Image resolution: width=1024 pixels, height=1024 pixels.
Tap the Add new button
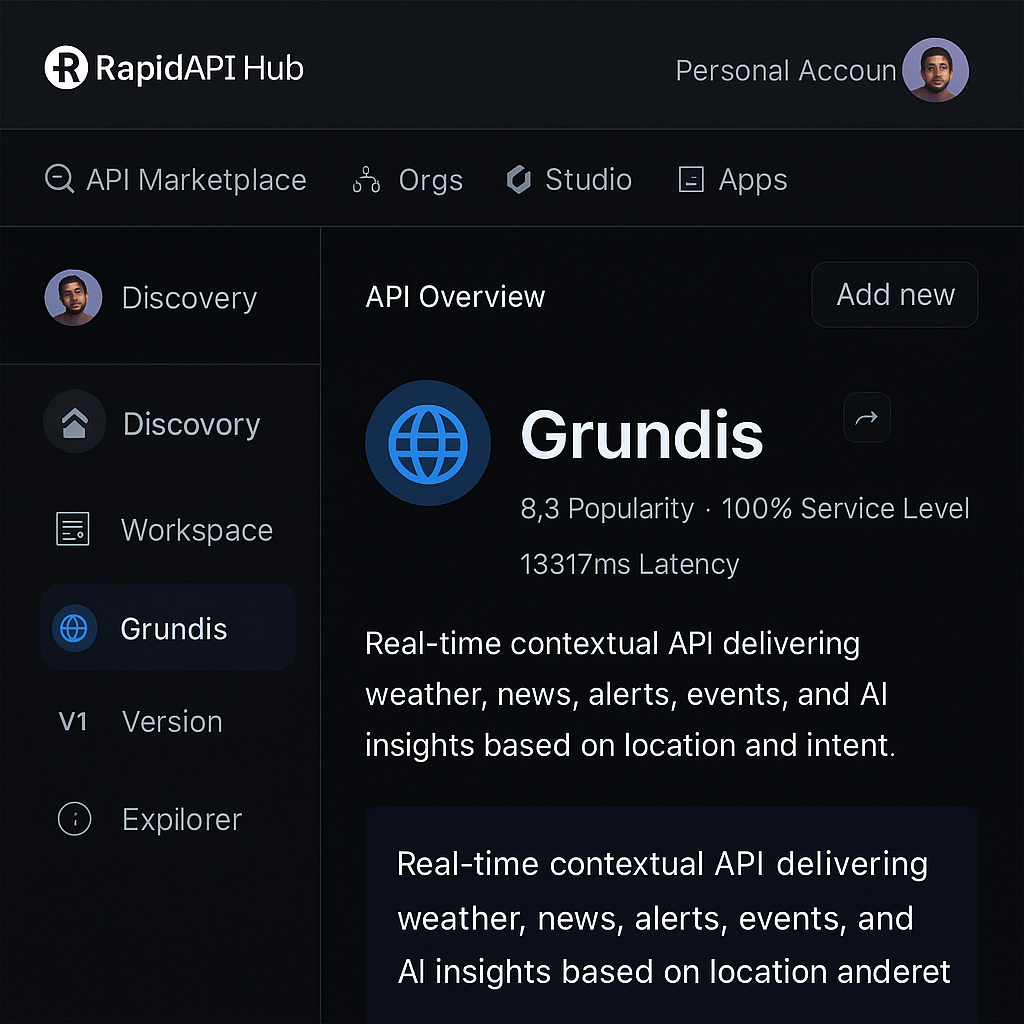(x=895, y=295)
